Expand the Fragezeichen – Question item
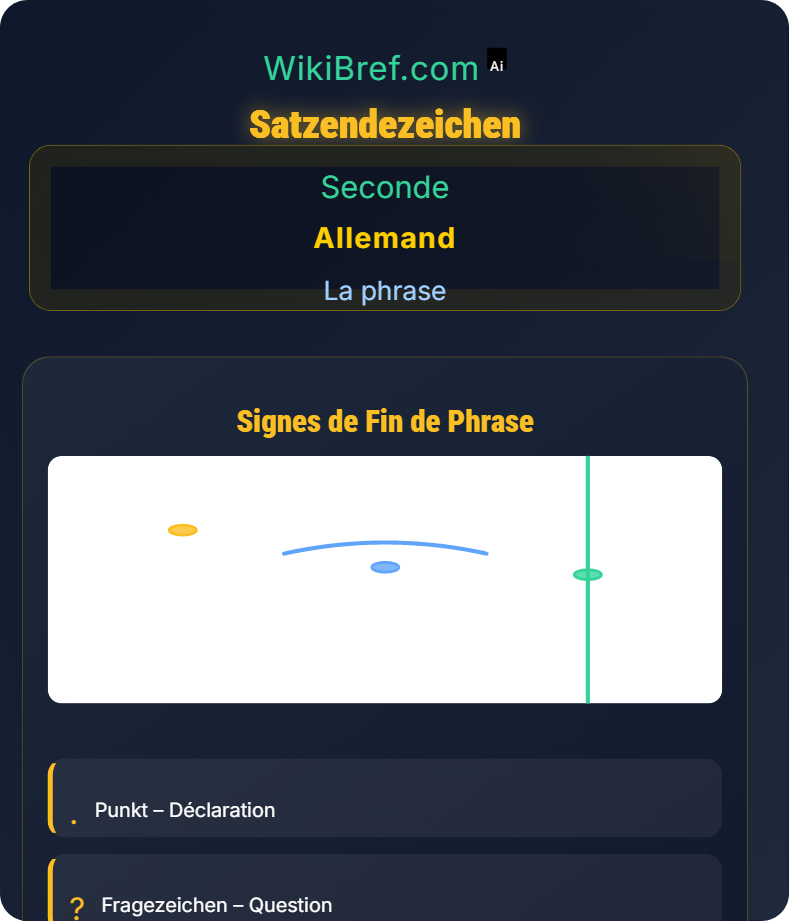 [385, 893]
